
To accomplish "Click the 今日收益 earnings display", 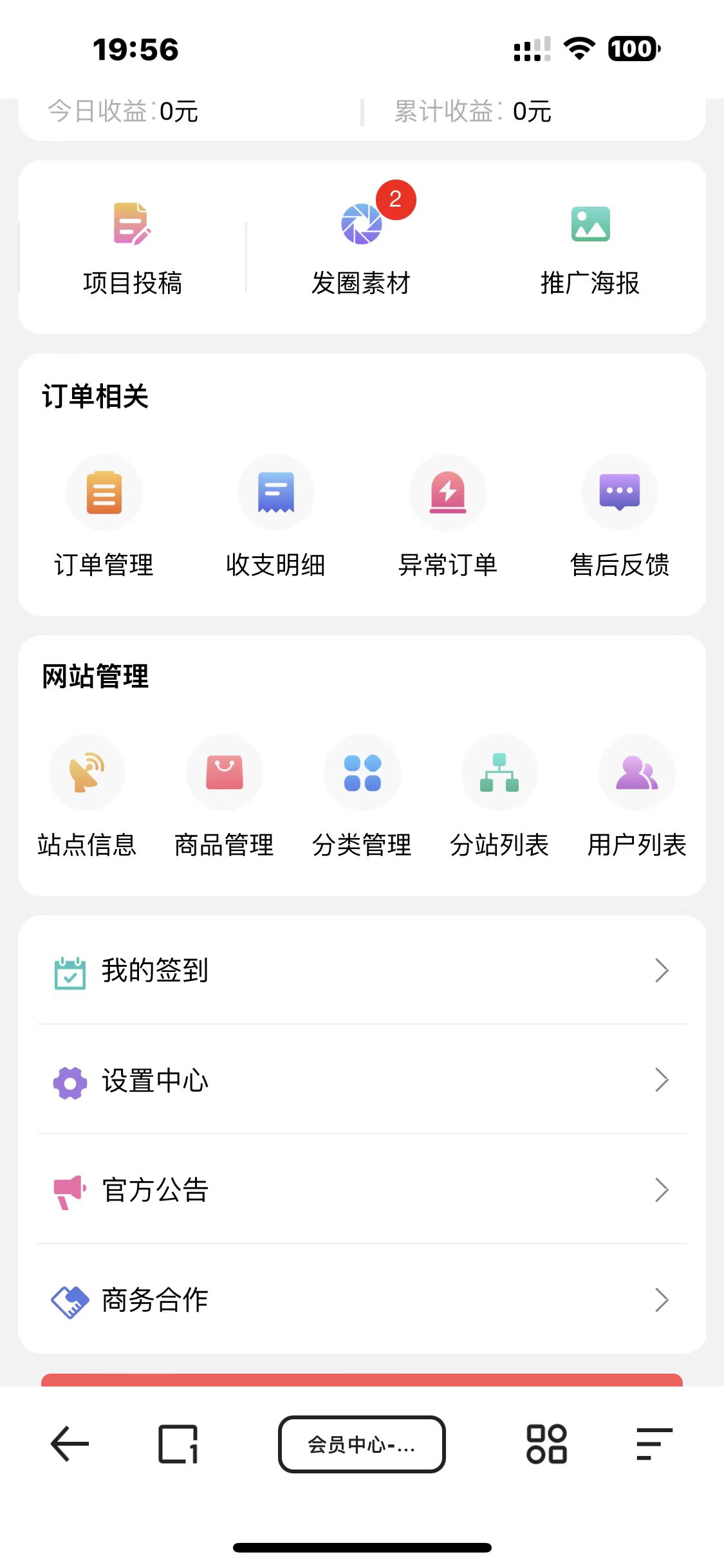I will click(x=122, y=111).
